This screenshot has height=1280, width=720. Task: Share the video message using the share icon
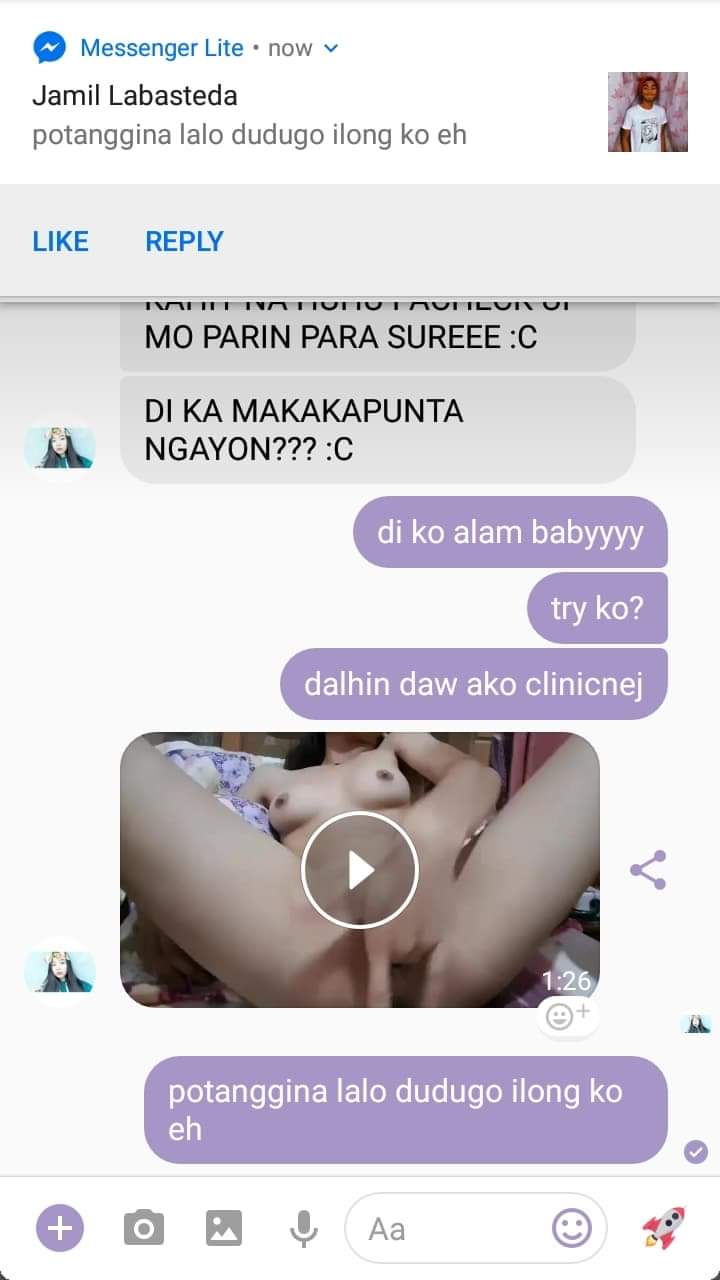[x=648, y=870]
